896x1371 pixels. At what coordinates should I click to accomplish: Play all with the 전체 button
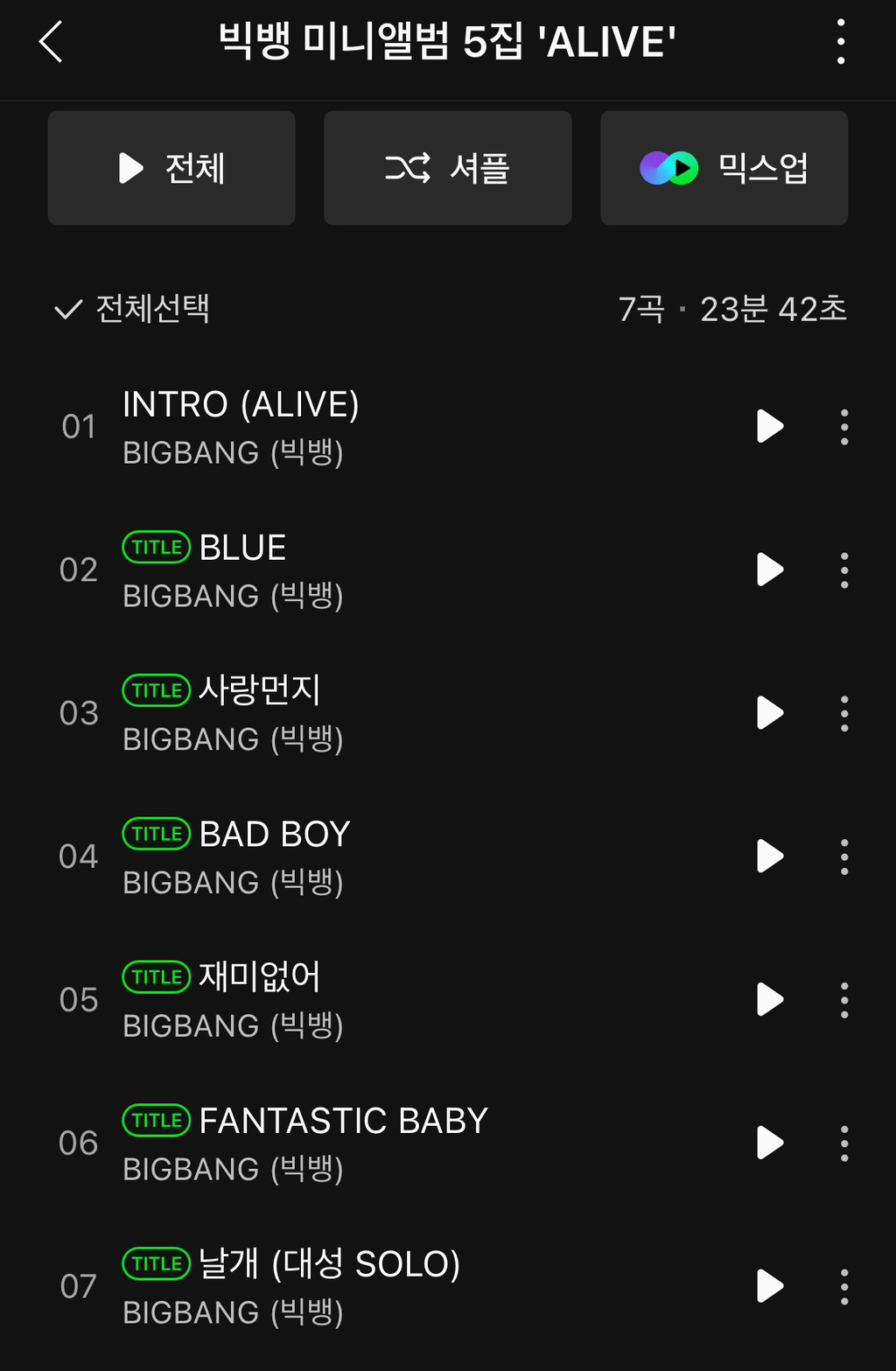(x=171, y=168)
